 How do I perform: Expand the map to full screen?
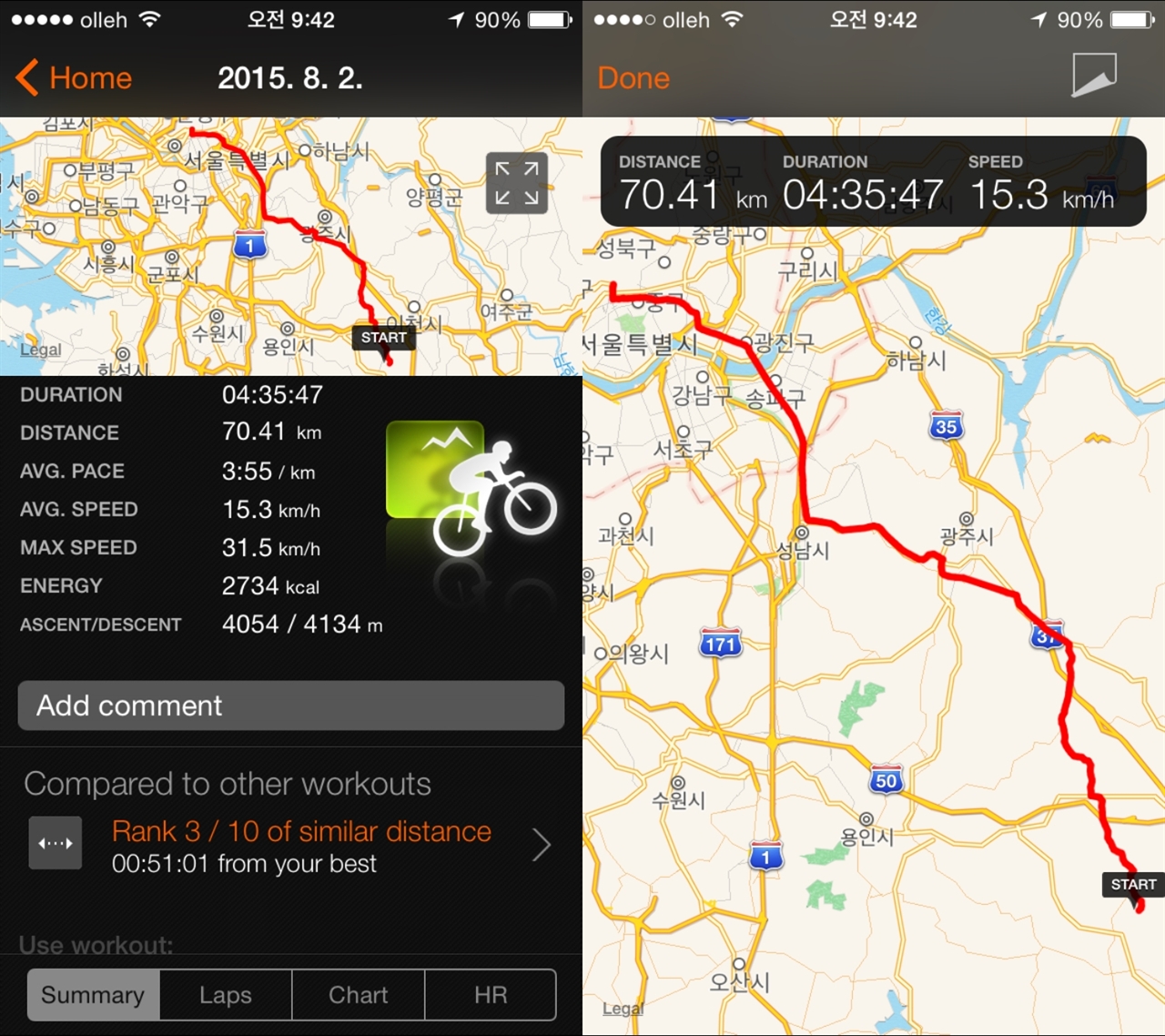point(516,183)
